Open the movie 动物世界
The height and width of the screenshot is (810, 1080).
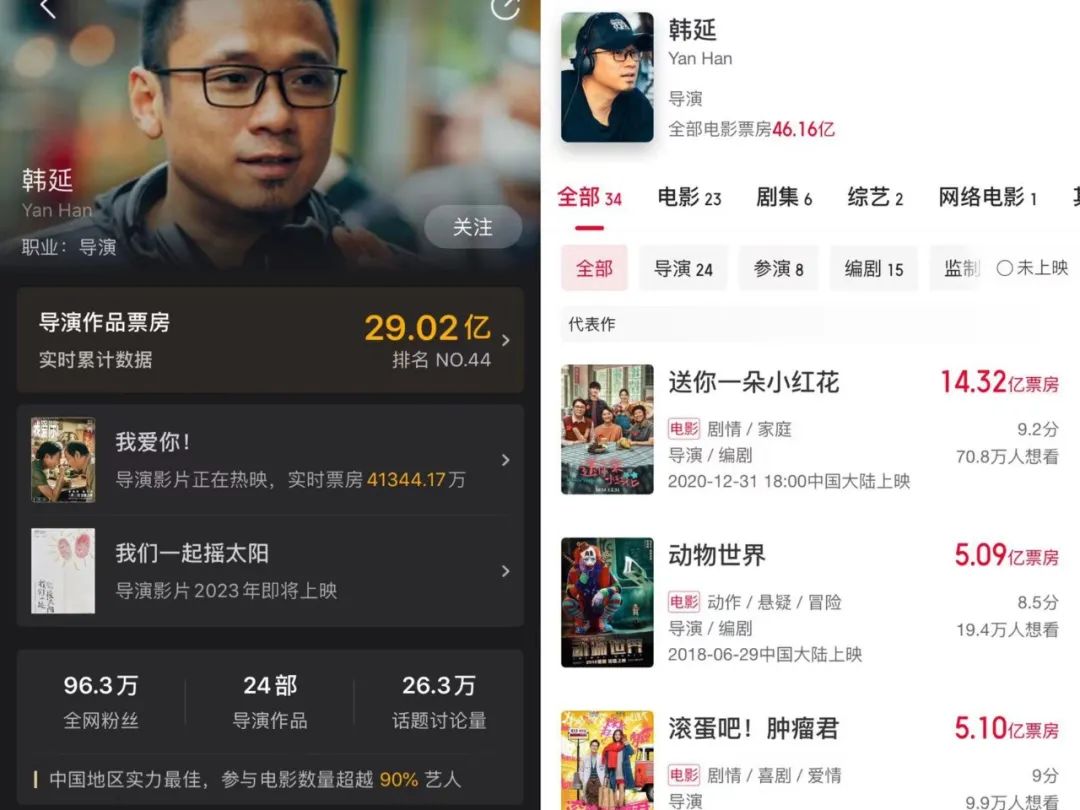pos(810,603)
